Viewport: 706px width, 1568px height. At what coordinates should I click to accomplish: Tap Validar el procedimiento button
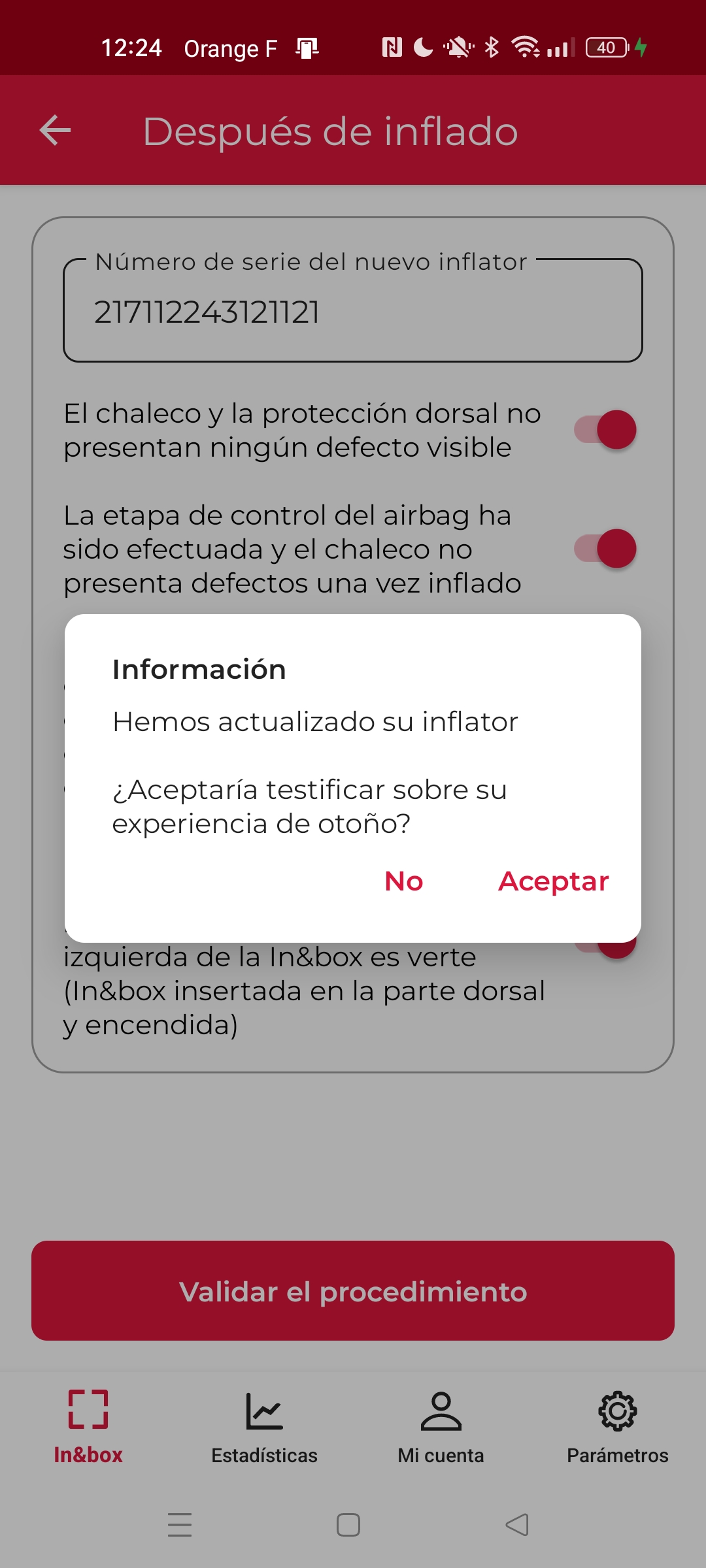[x=353, y=1291]
